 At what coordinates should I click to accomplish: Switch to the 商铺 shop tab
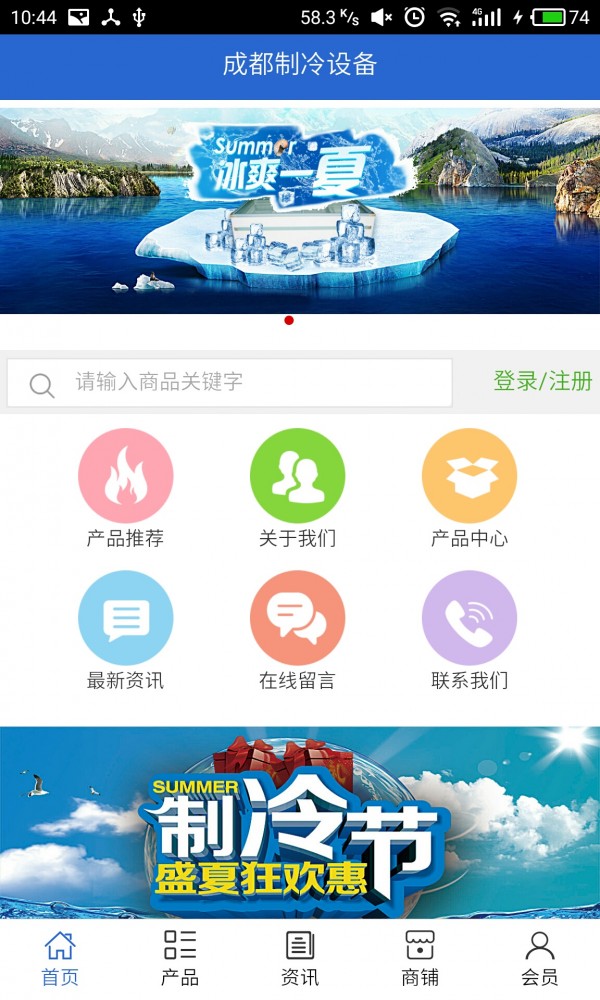click(420, 958)
